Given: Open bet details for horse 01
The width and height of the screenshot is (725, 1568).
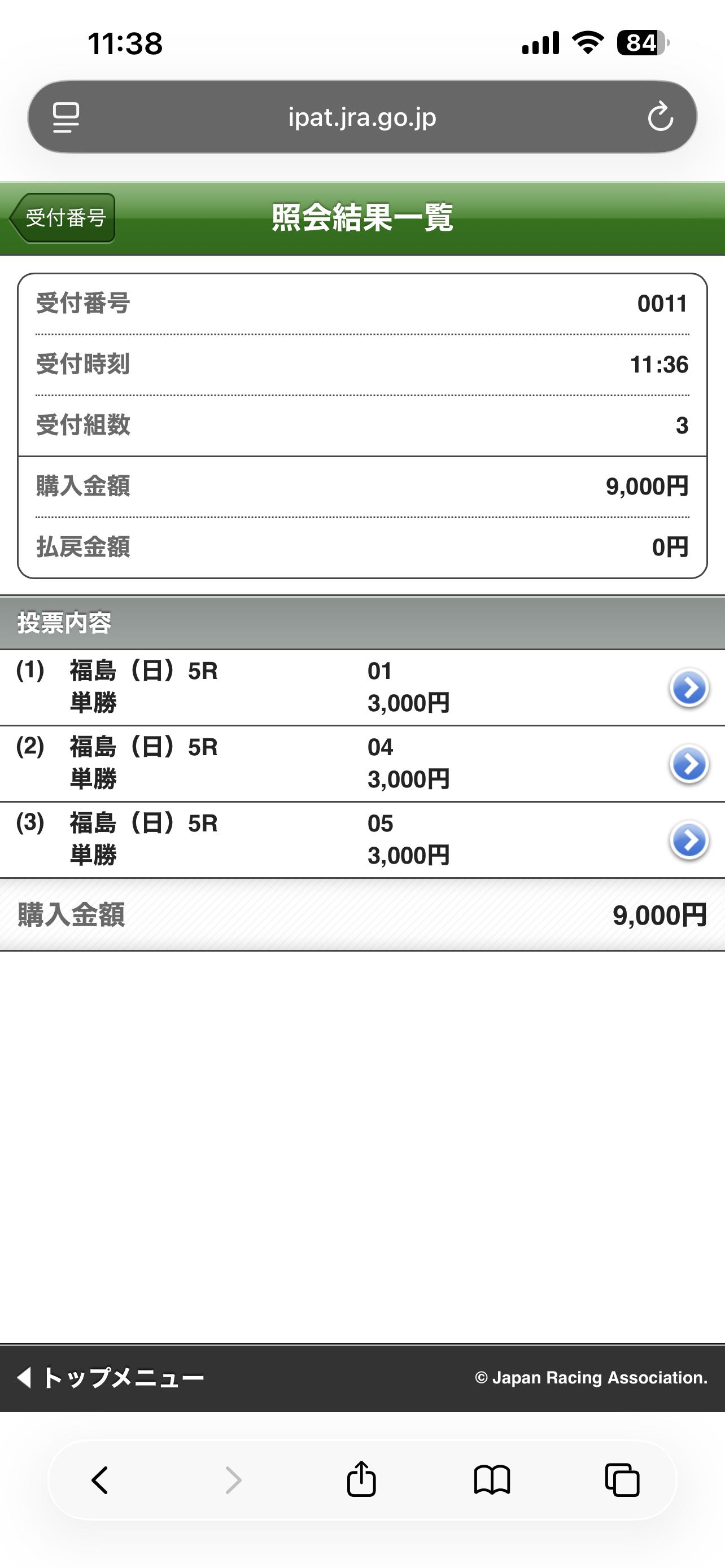Looking at the screenshot, I should click(688, 689).
